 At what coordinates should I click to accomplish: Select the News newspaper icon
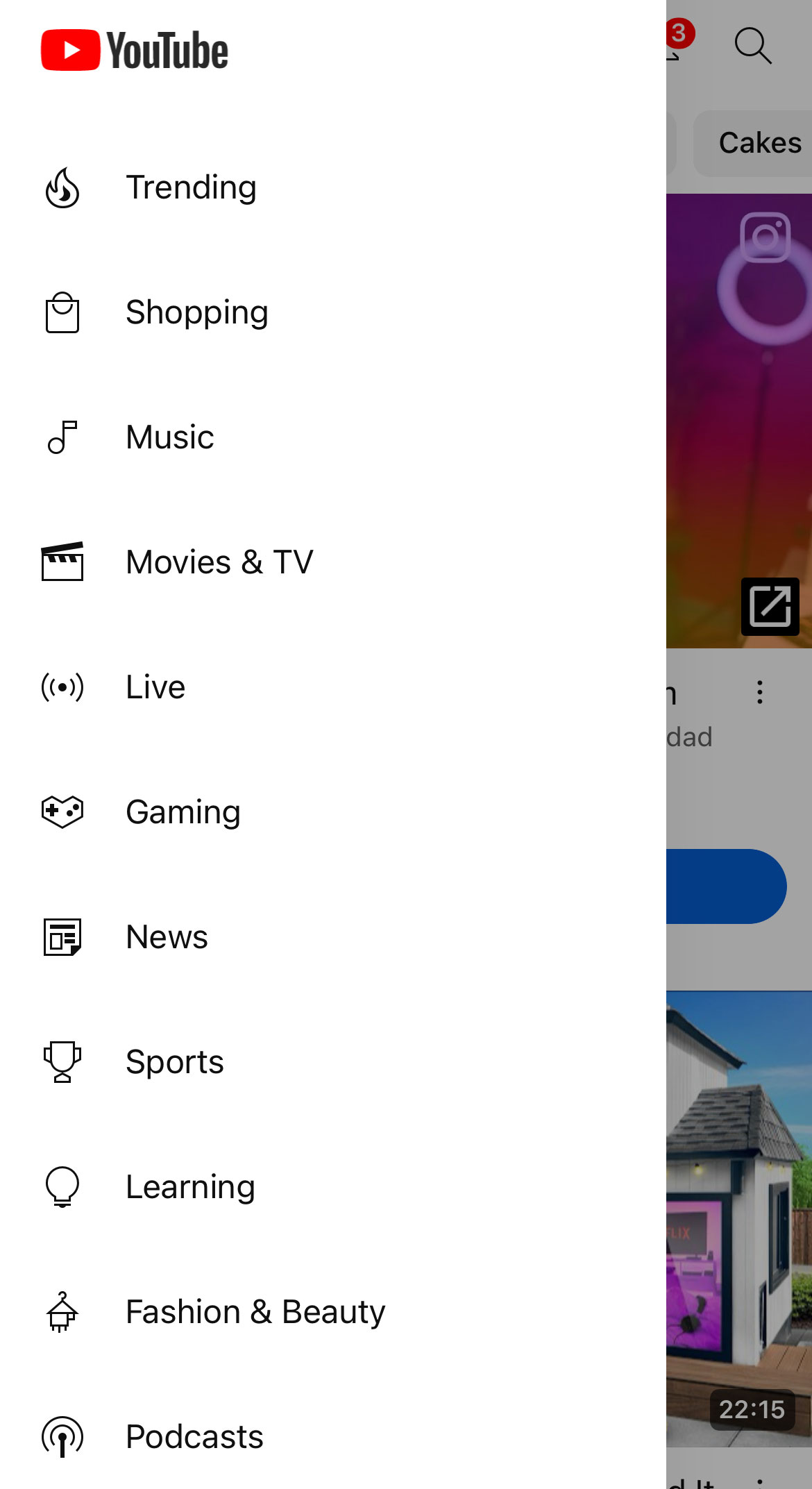coord(61,936)
